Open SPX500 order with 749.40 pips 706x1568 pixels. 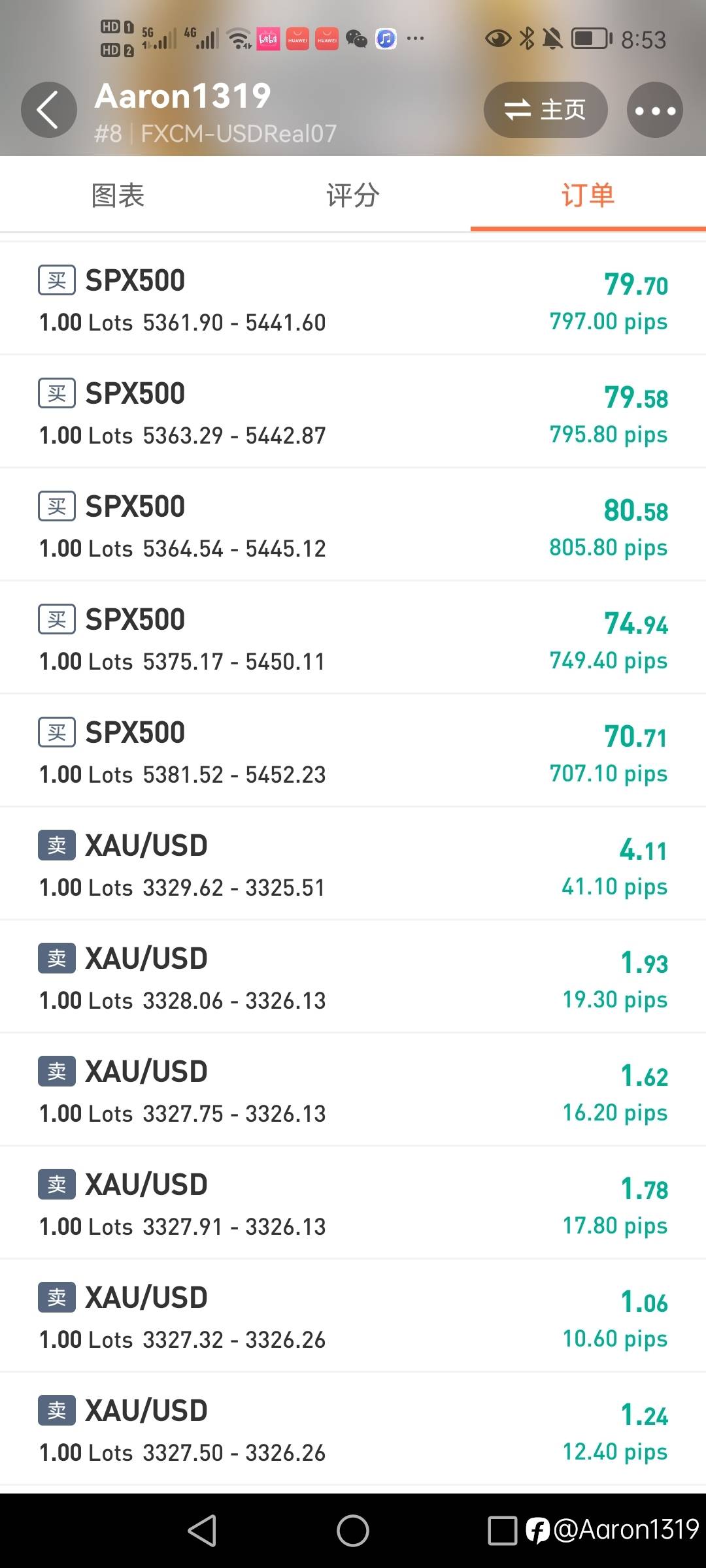click(x=353, y=638)
